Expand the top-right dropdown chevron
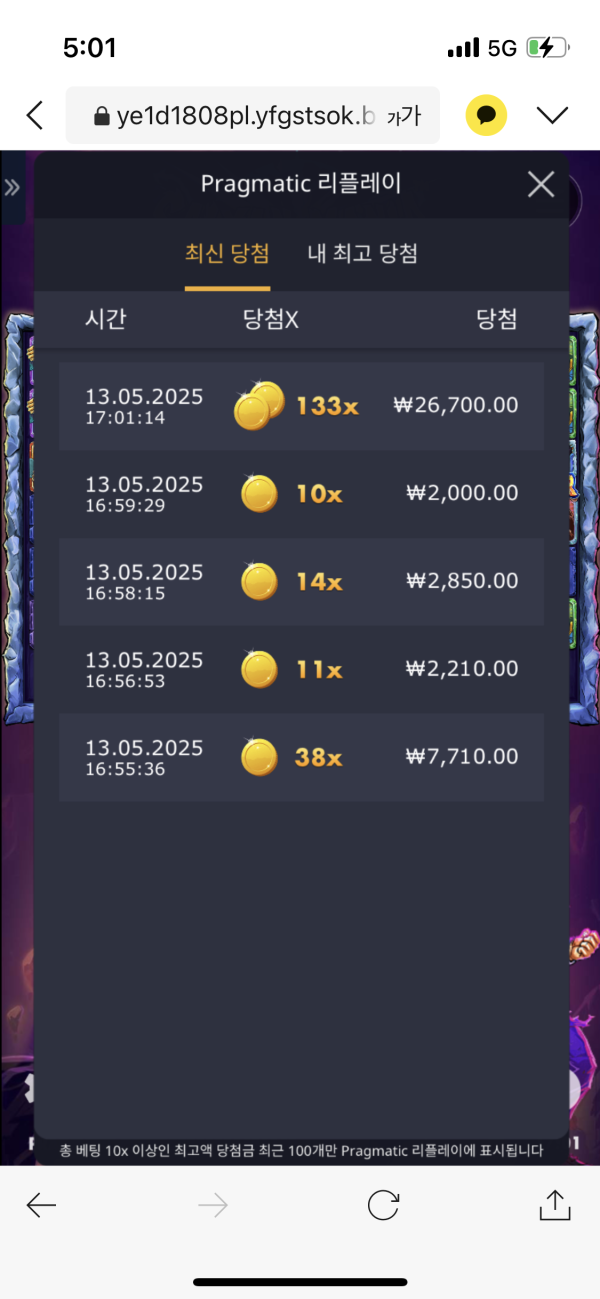Image resolution: width=600 pixels, height=1299 pixels. click(552, 116)
